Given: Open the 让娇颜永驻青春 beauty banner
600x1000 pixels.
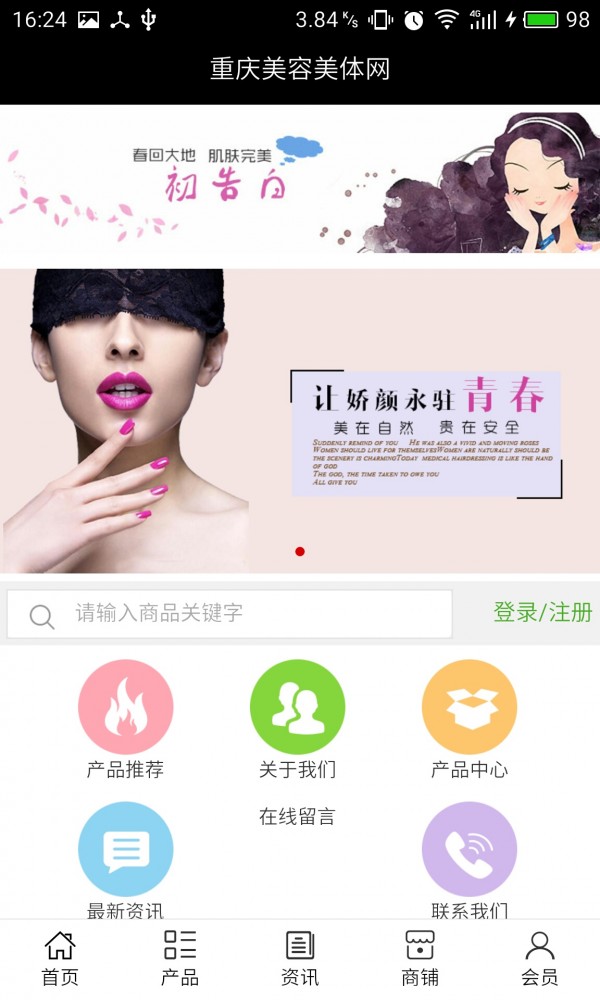Looking at the screenshot, I should [300, 420].
